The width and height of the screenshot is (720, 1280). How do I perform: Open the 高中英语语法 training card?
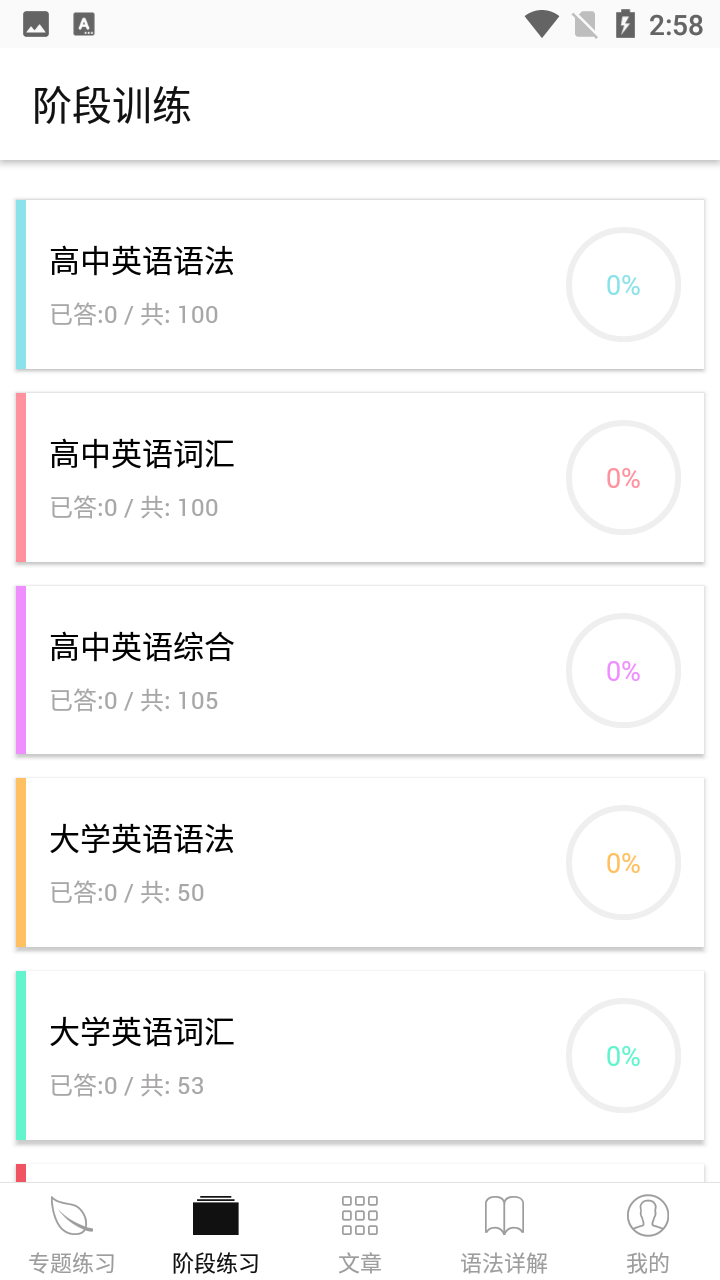[360, 285]
